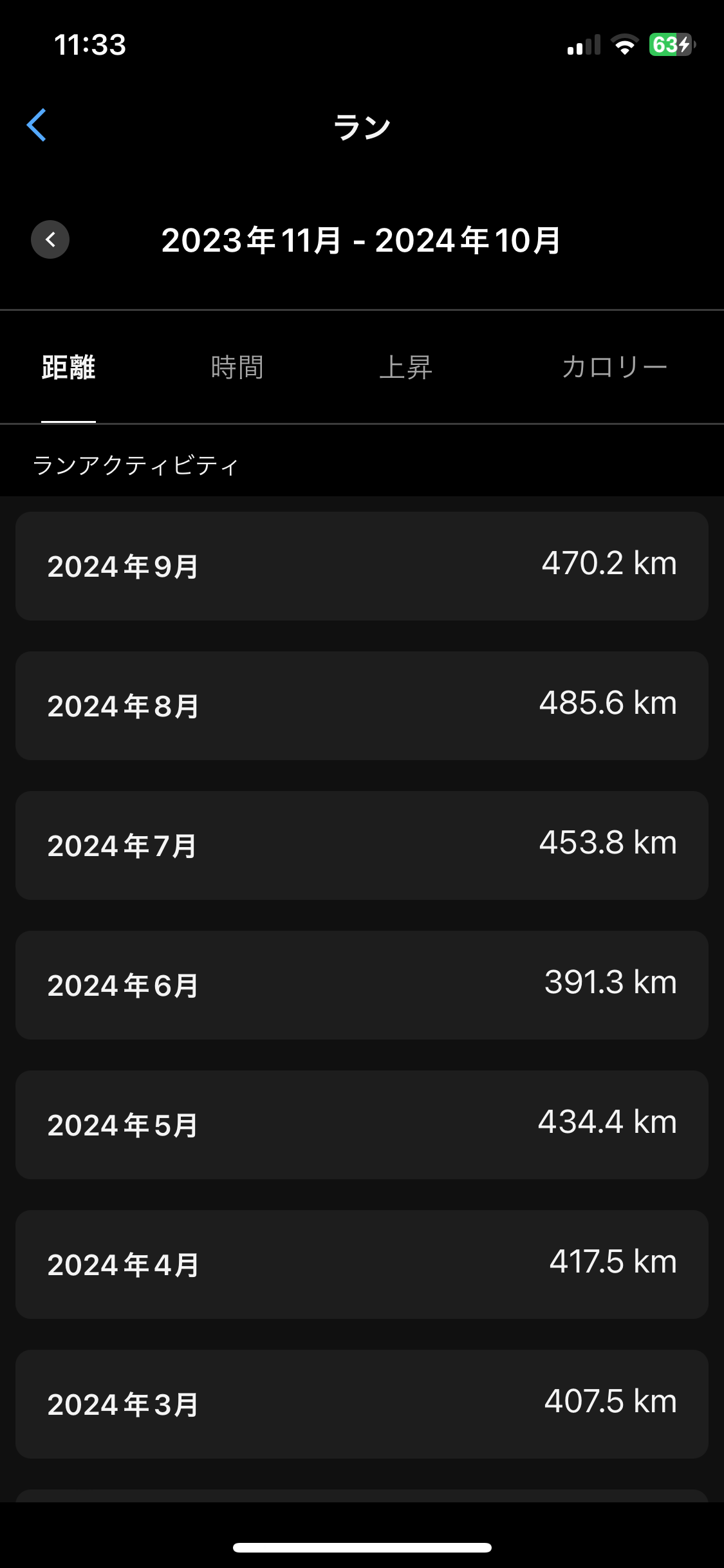The image size is (724, 1568).
Task: View the 2024年7月 run details
Action: coord(362,845)
